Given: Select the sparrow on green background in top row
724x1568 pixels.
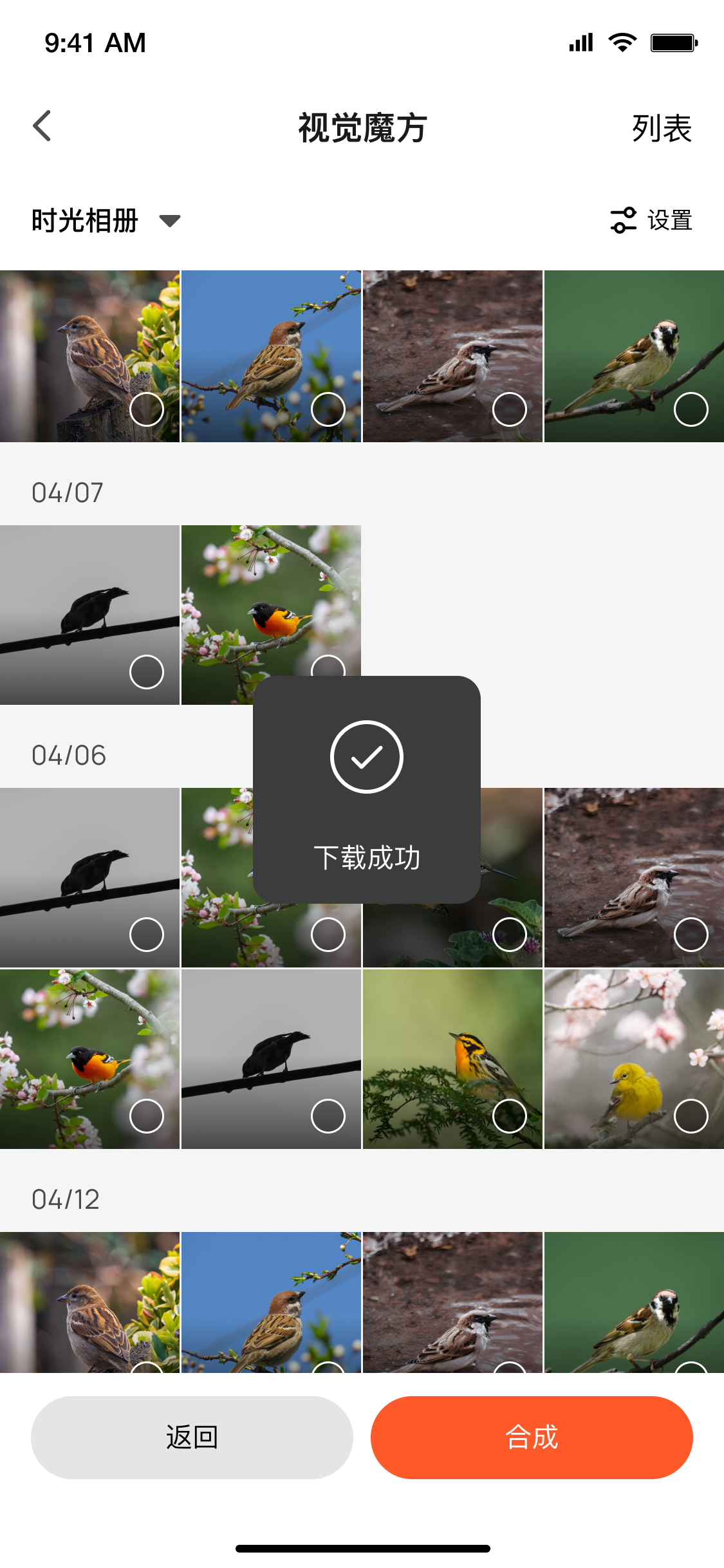Looking at the screenshot, I should (x=691, y=409).
